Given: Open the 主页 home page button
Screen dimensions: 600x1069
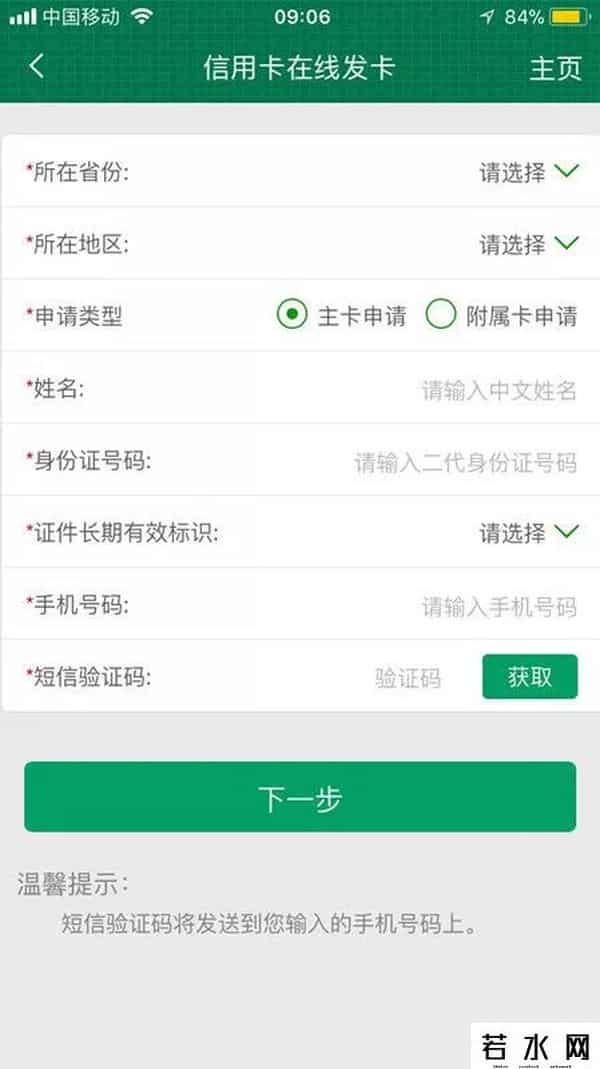Looking at the screenshot, I should [555, 68].
